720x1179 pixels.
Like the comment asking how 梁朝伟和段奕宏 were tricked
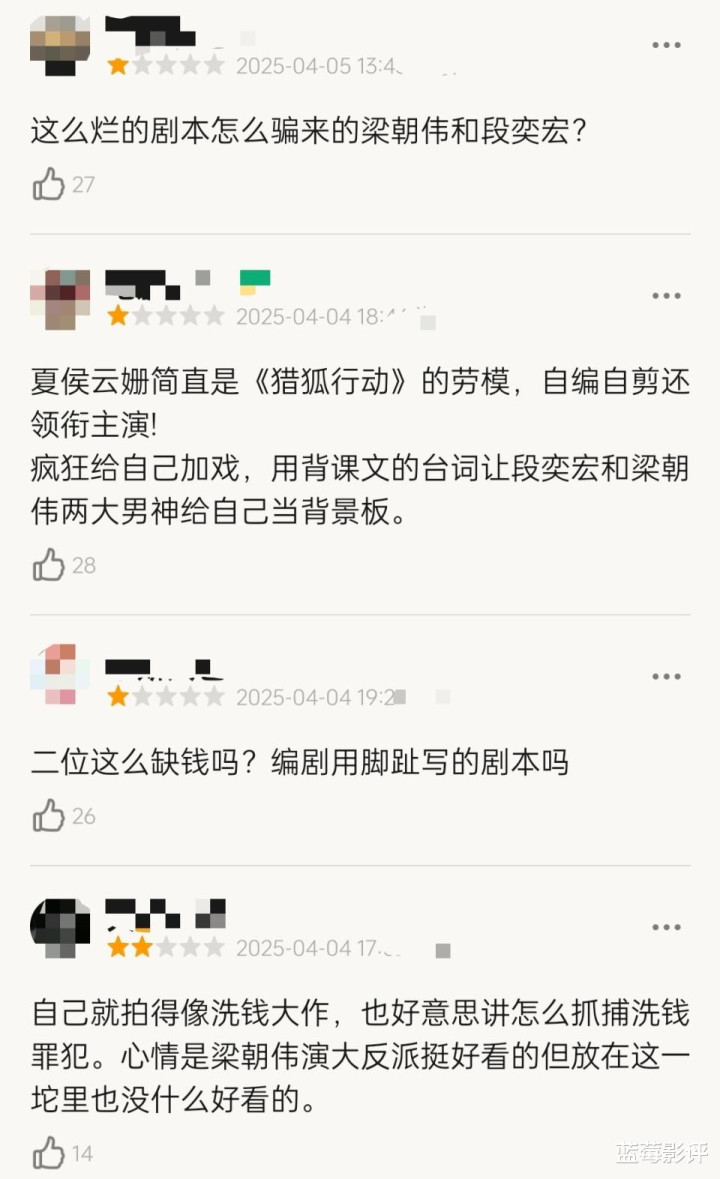tap(48, 184)
